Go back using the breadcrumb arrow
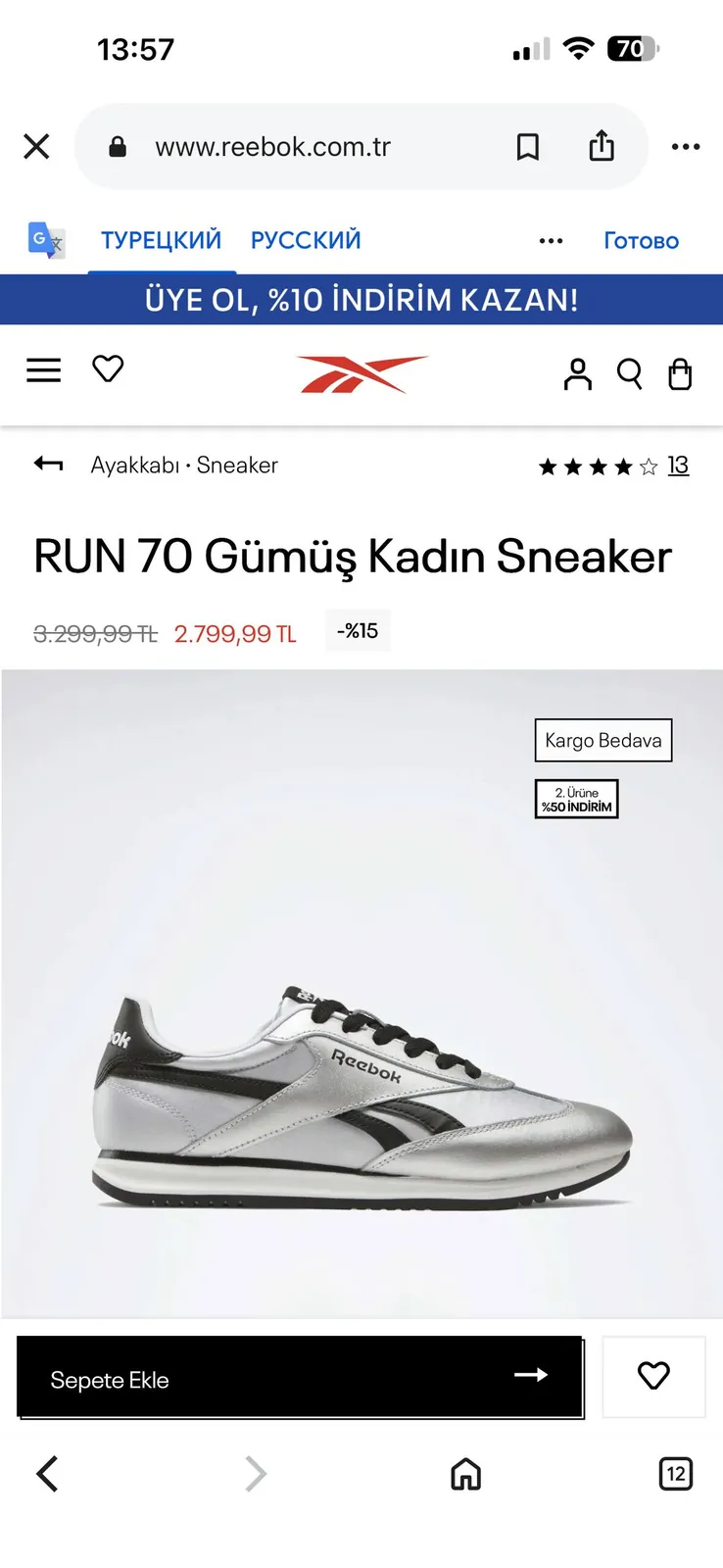The height and width of the screenshot is (1568, 723). tap(48, 464)
